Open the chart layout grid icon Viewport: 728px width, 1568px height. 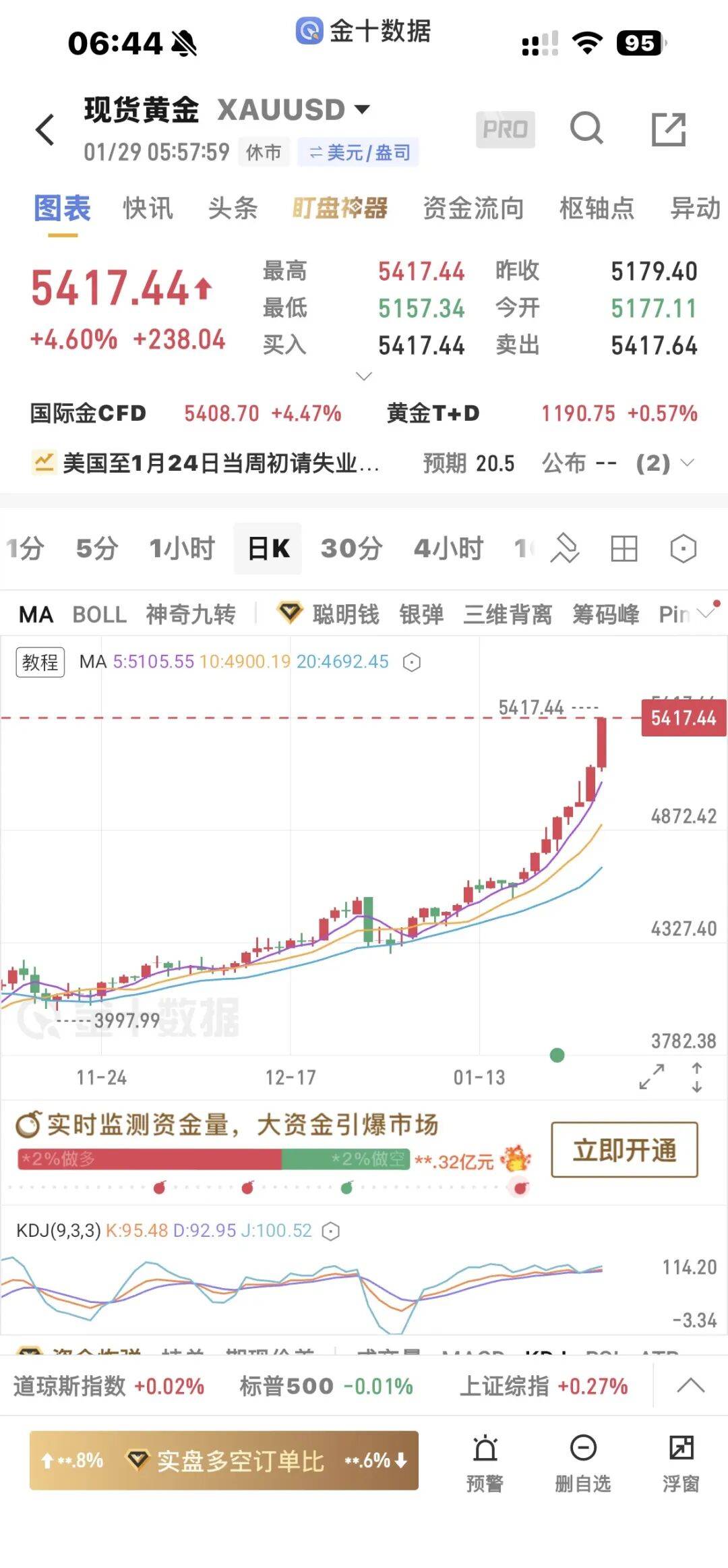point(624,548)
